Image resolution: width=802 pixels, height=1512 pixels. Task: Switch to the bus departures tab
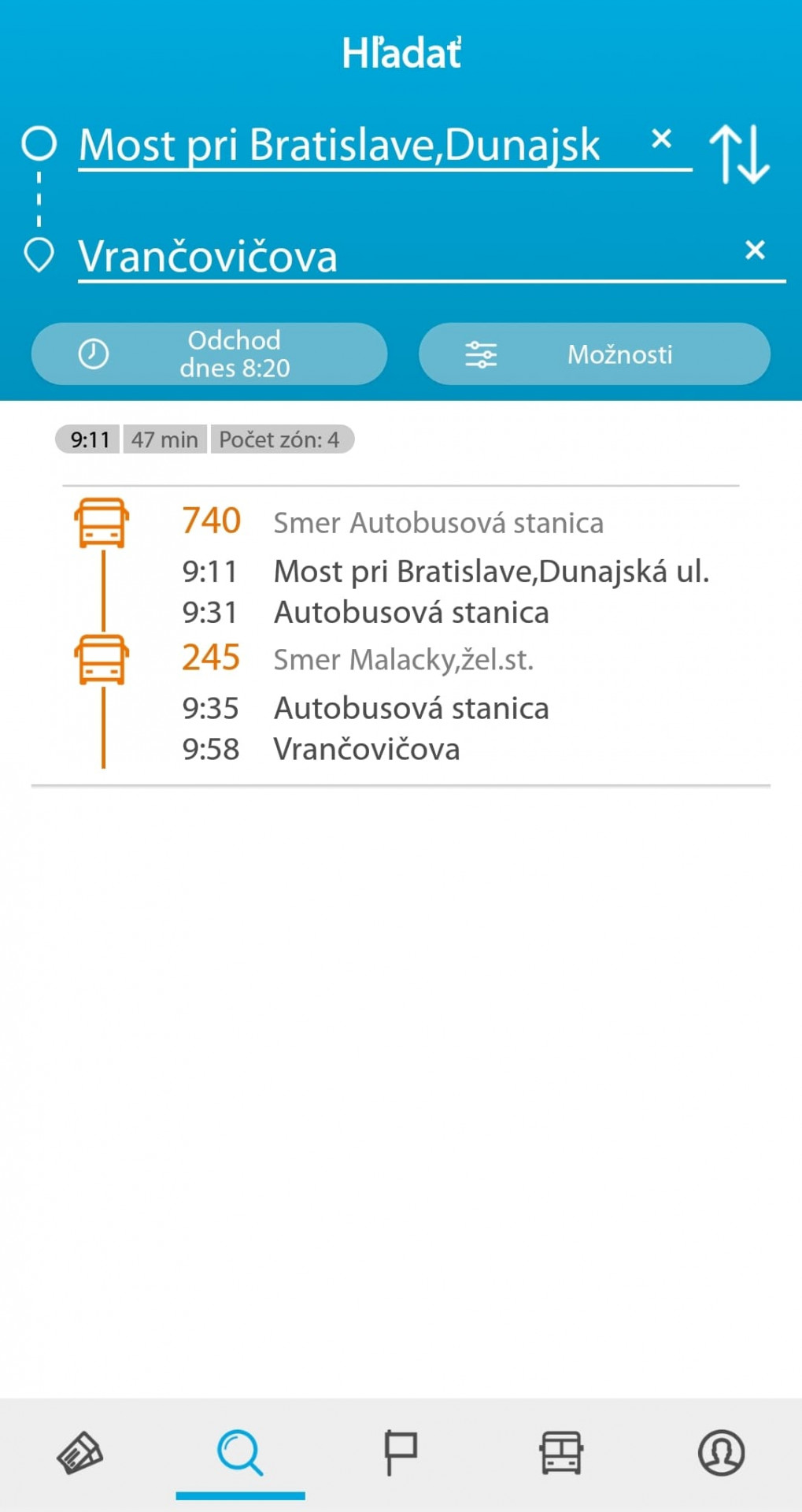coord(561,1453)
